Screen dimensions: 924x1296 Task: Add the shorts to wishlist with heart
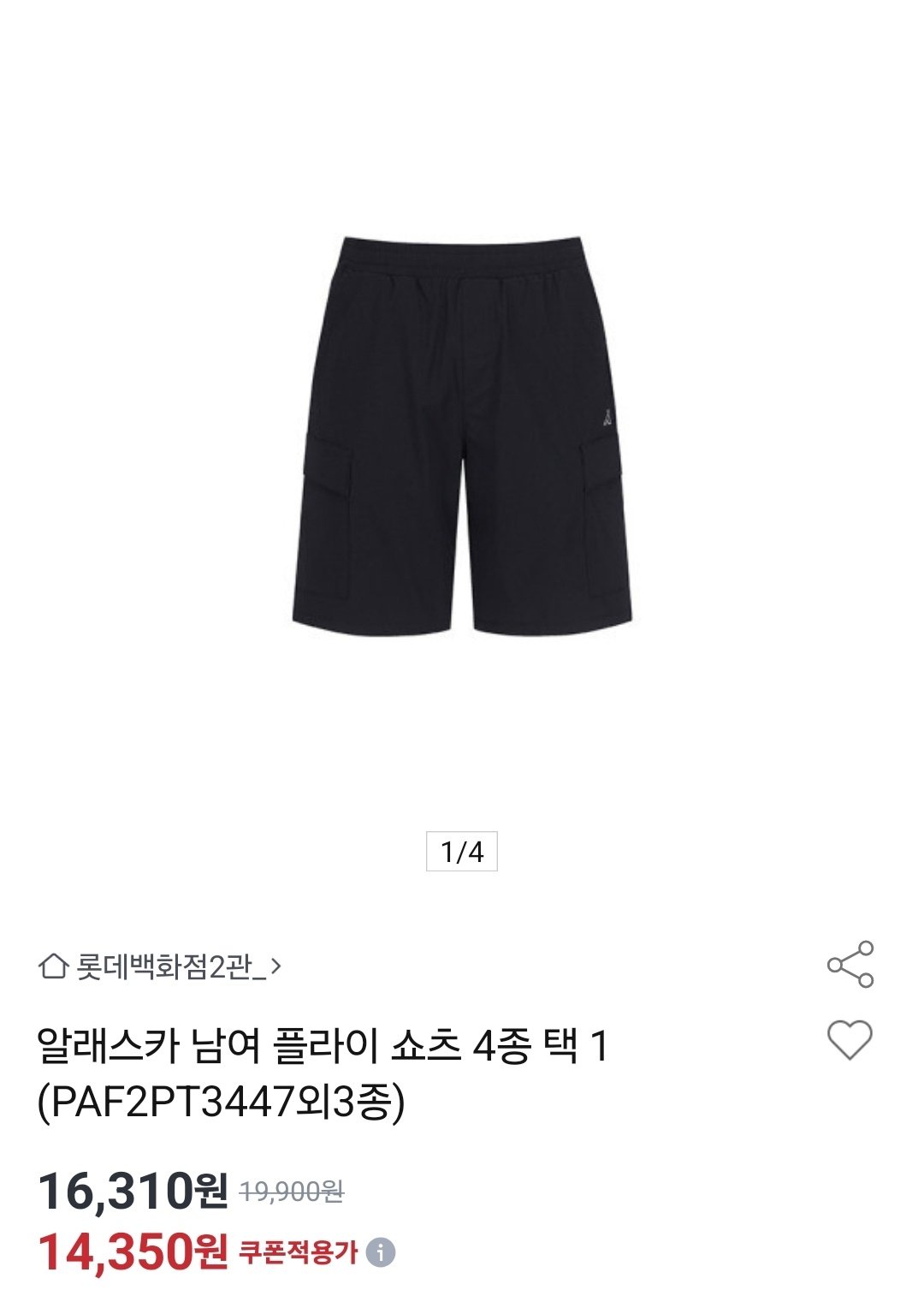click(850, 1040)
